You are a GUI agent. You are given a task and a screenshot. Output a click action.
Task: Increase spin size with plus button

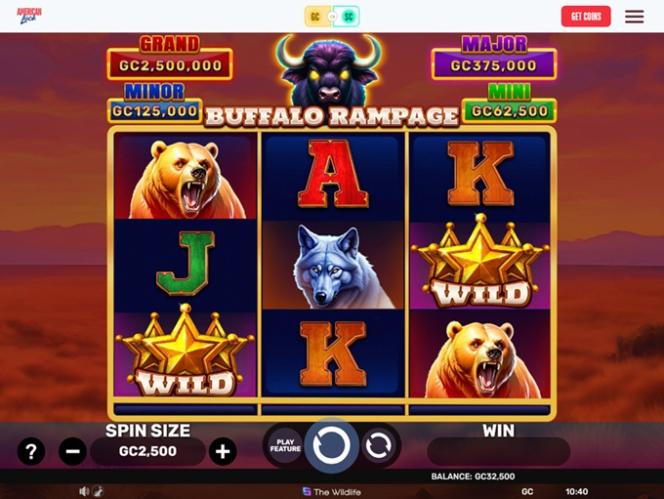click(x=222, y=451)
